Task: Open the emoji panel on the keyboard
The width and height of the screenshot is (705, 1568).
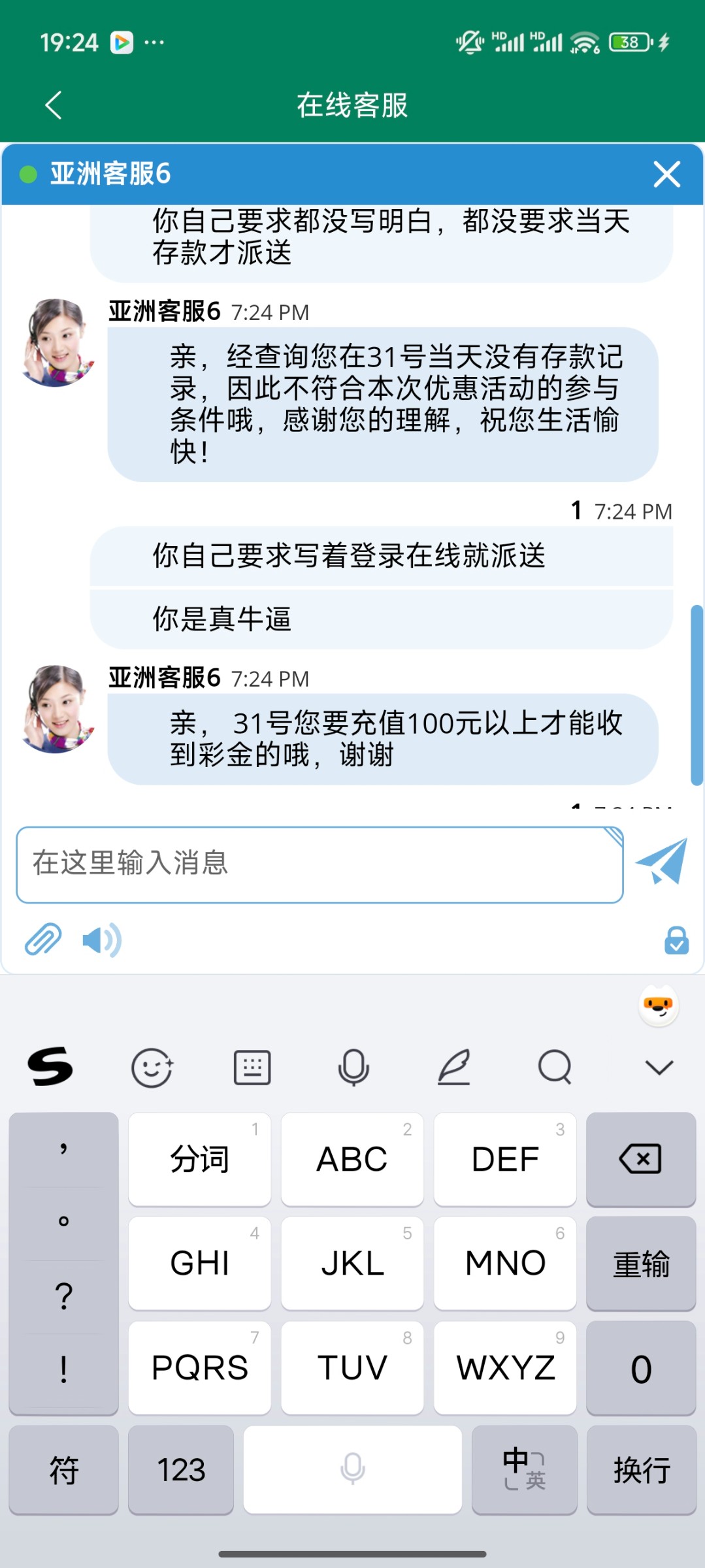Action: [152, 1067]
